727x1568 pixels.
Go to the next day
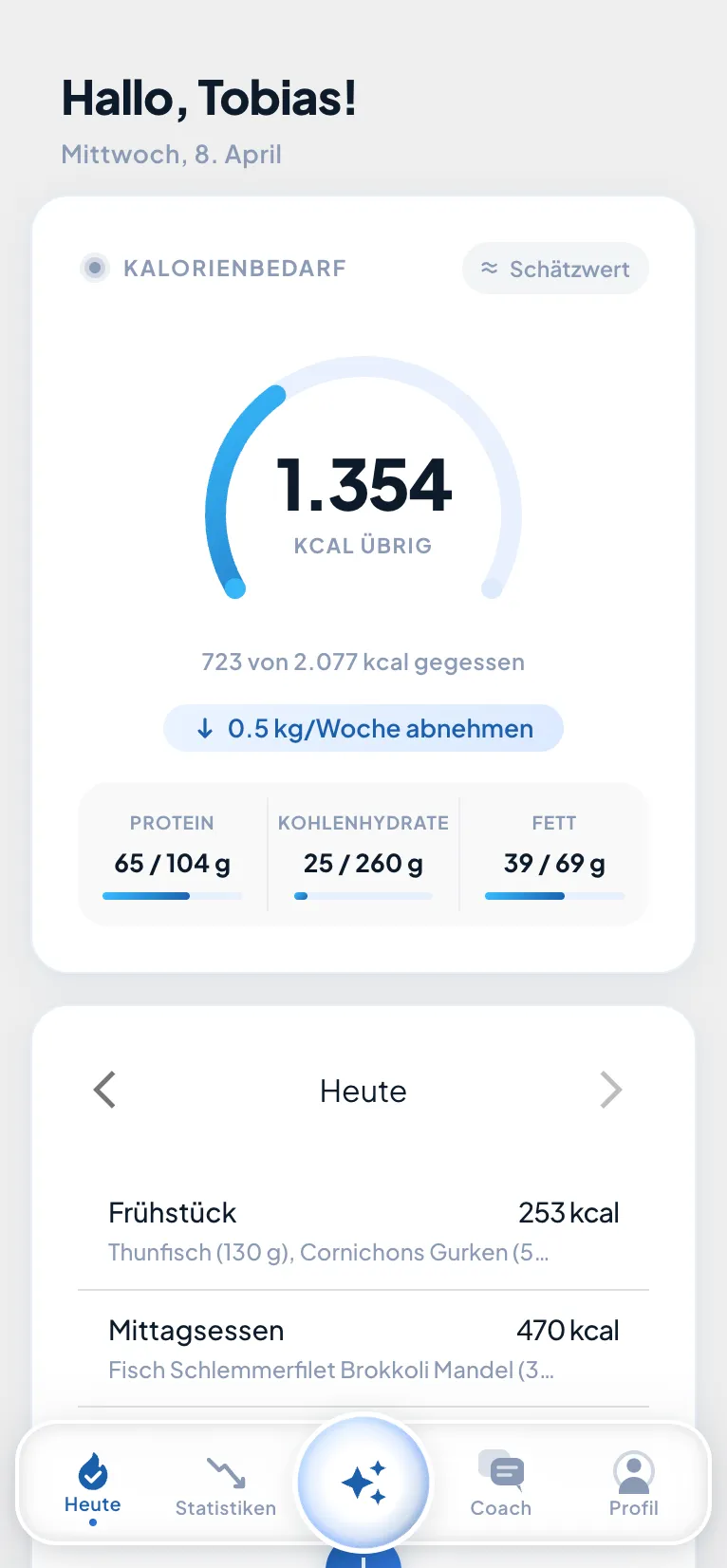(610, 1090)
